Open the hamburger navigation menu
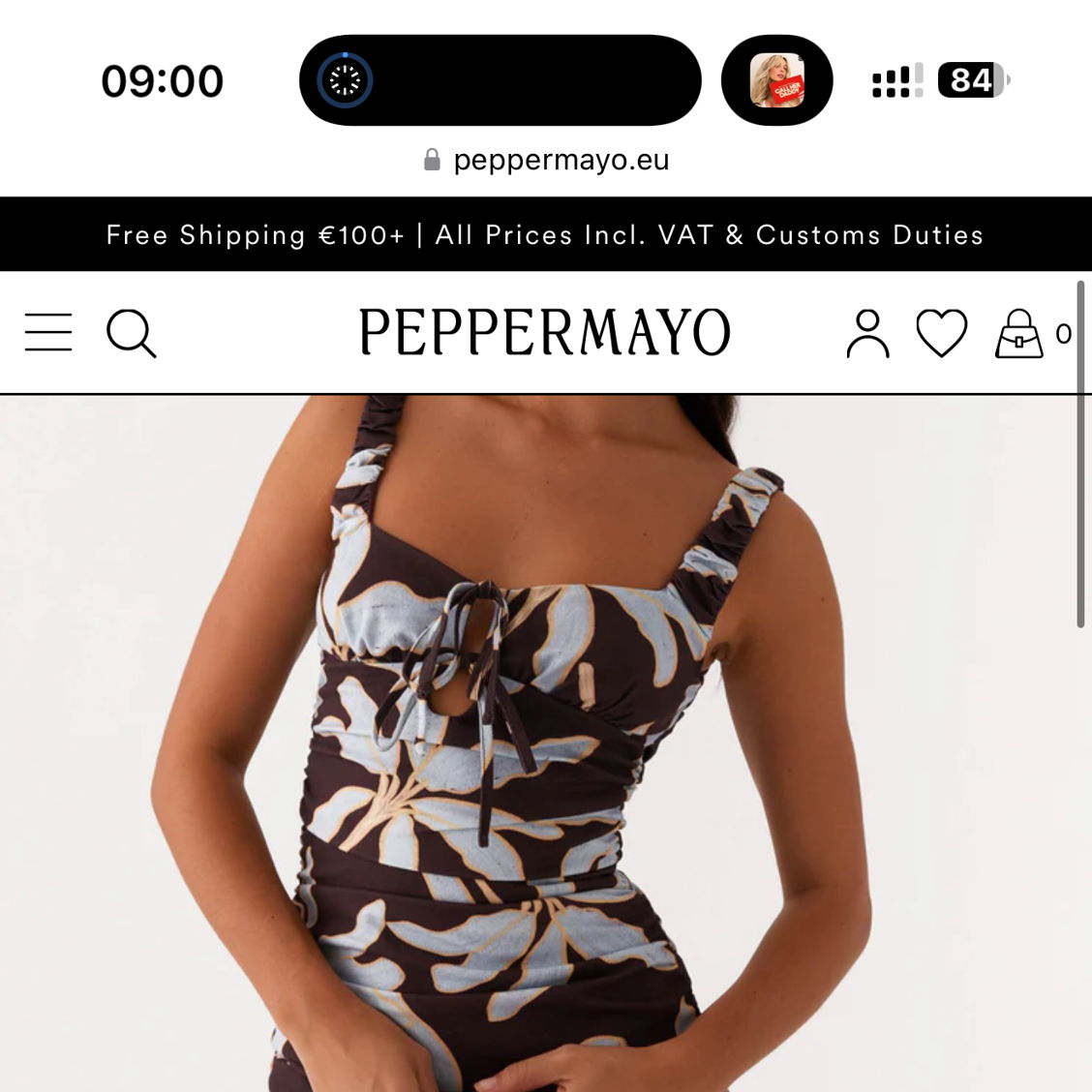This screenshot has height=1092, width=1092. 48,332
